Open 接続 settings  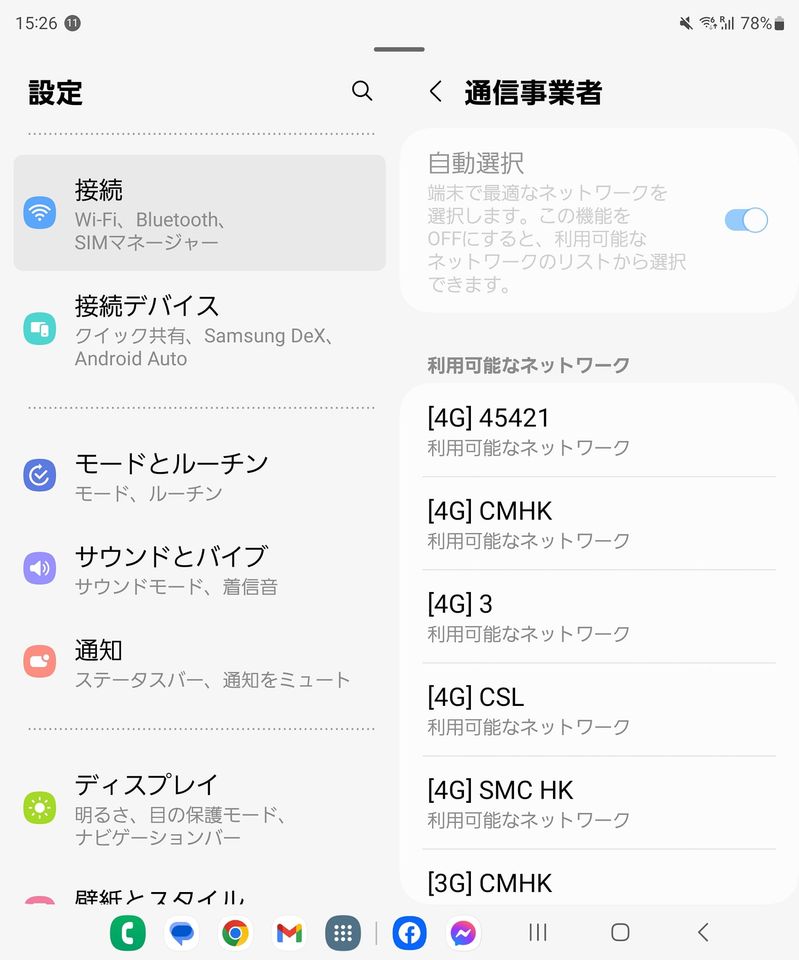[x=200, y=213]
